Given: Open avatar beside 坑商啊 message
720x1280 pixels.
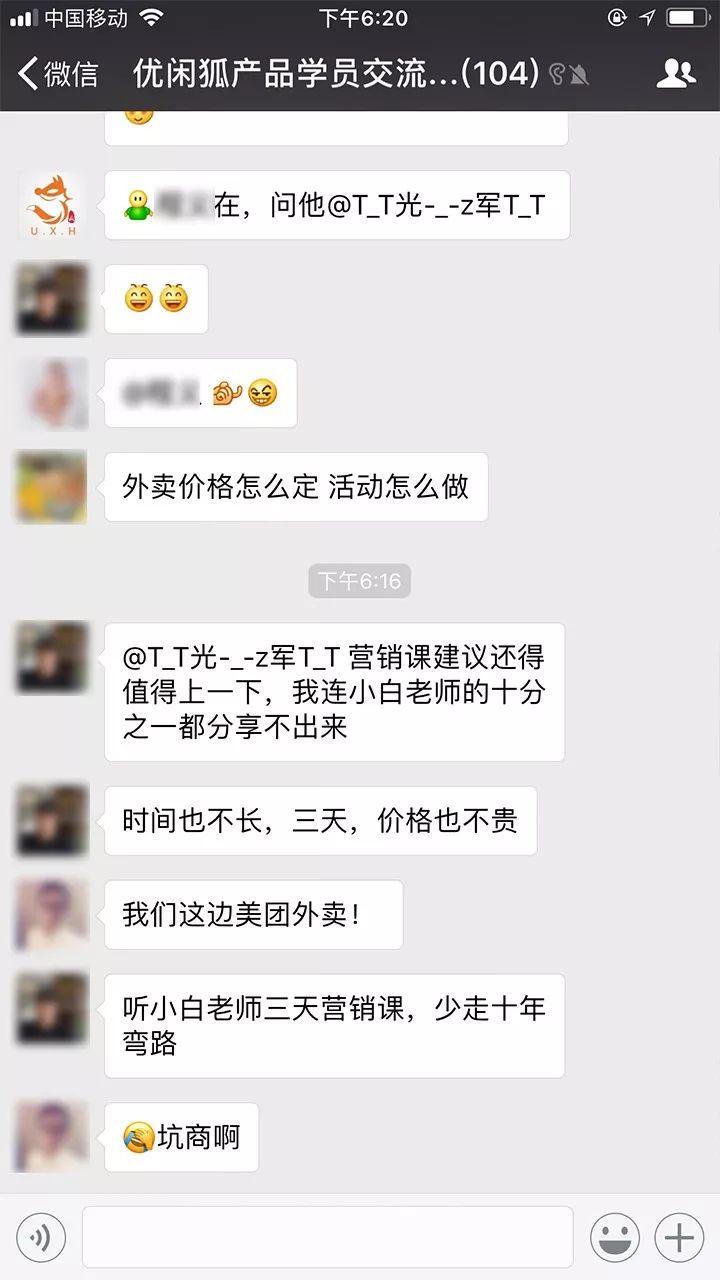Looking at the screenshot, I should click(51, 1137).
